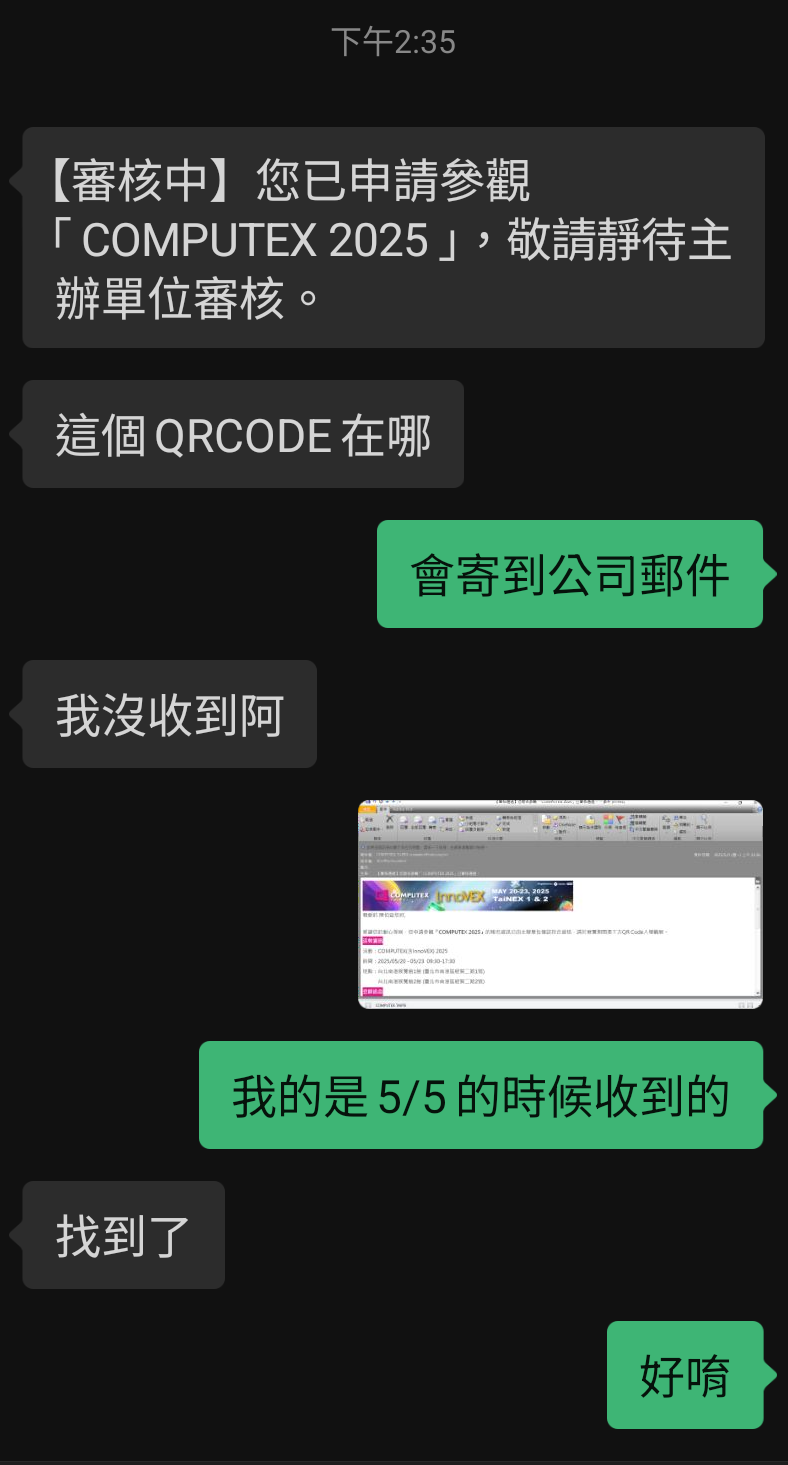Image resolution: width=788 pixels, height=1465 pixels.
Task: Open the shared email screenshot image
Action: point(560,904)
